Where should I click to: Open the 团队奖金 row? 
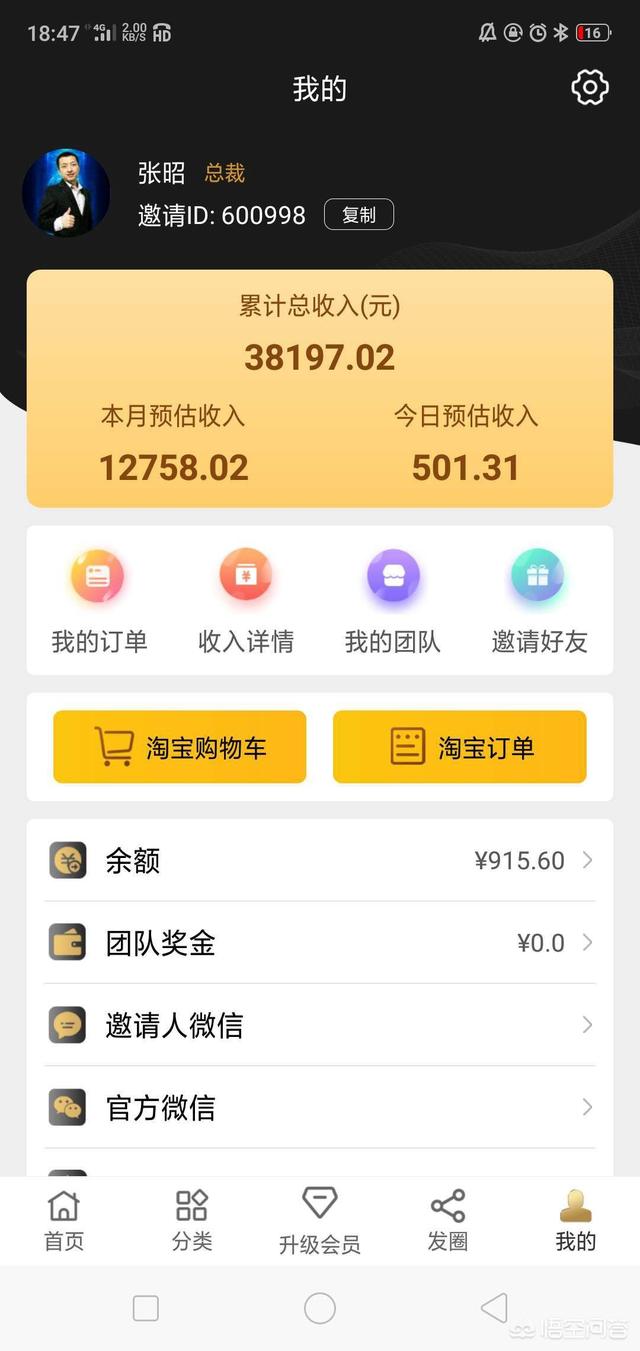click(x=320, y=943)
